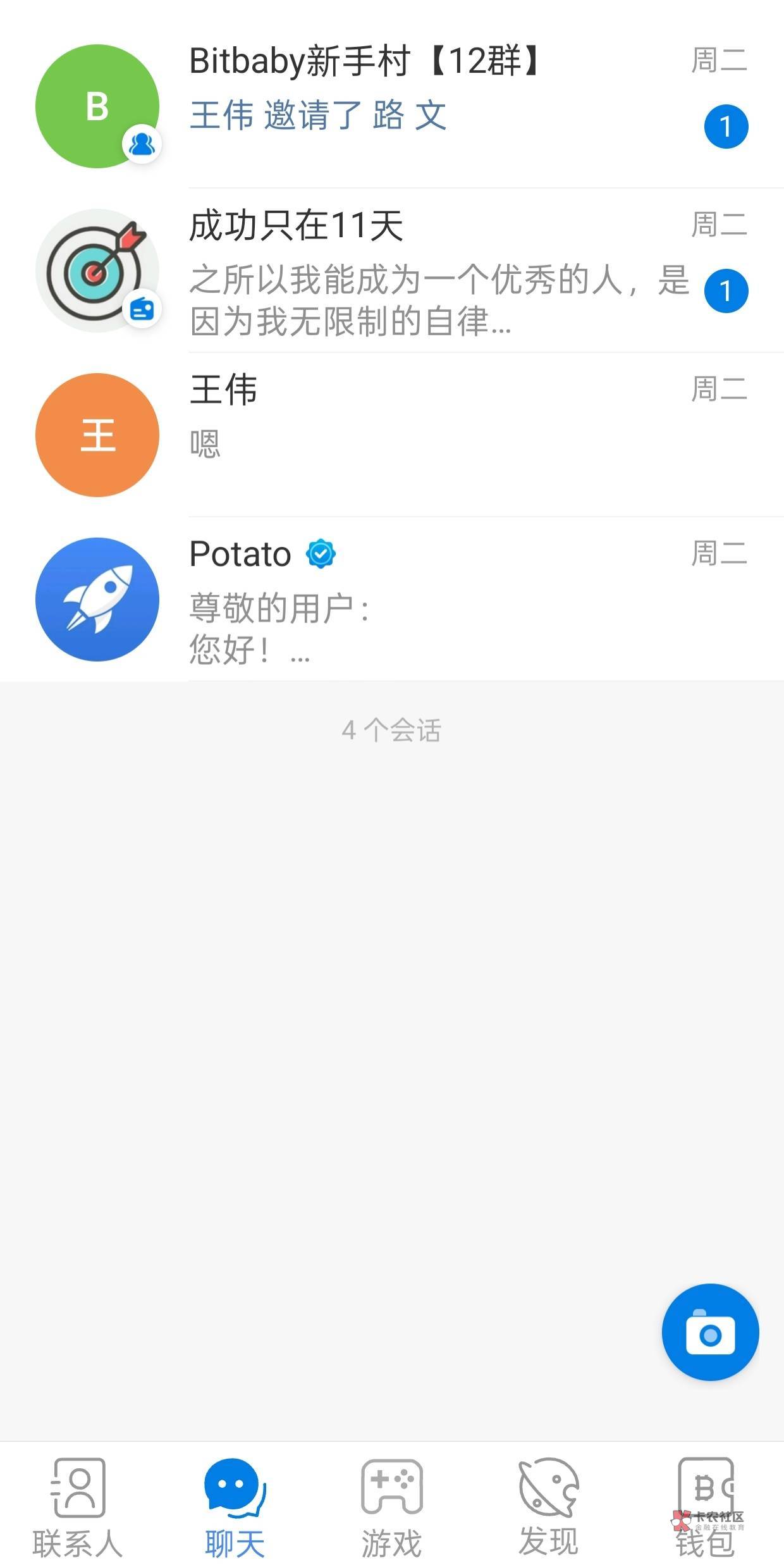784x1565 pixels.
Task: Open the Potato official chat
Action: (x=392, y=599)
